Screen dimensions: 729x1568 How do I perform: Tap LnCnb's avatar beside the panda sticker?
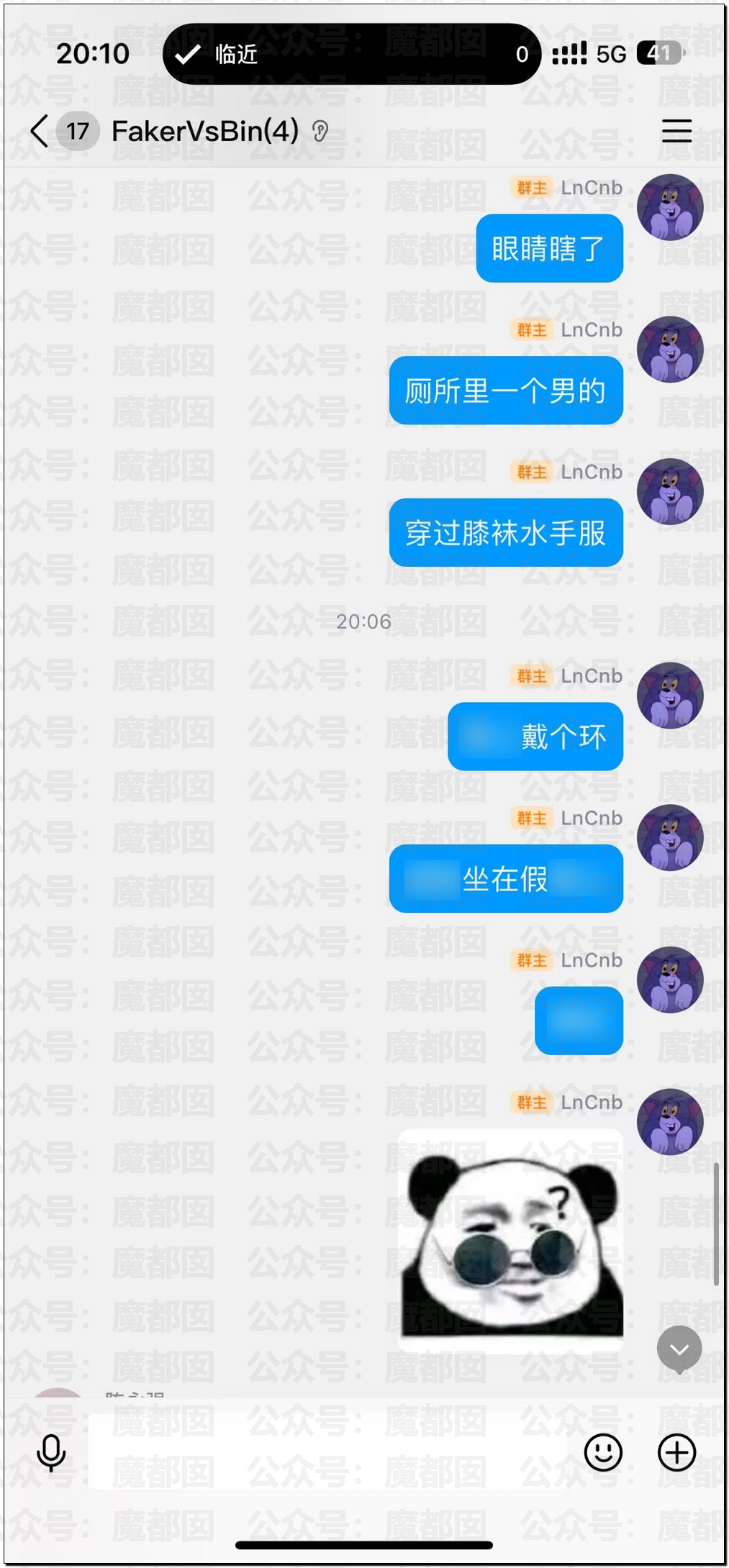click(669, 1122)
